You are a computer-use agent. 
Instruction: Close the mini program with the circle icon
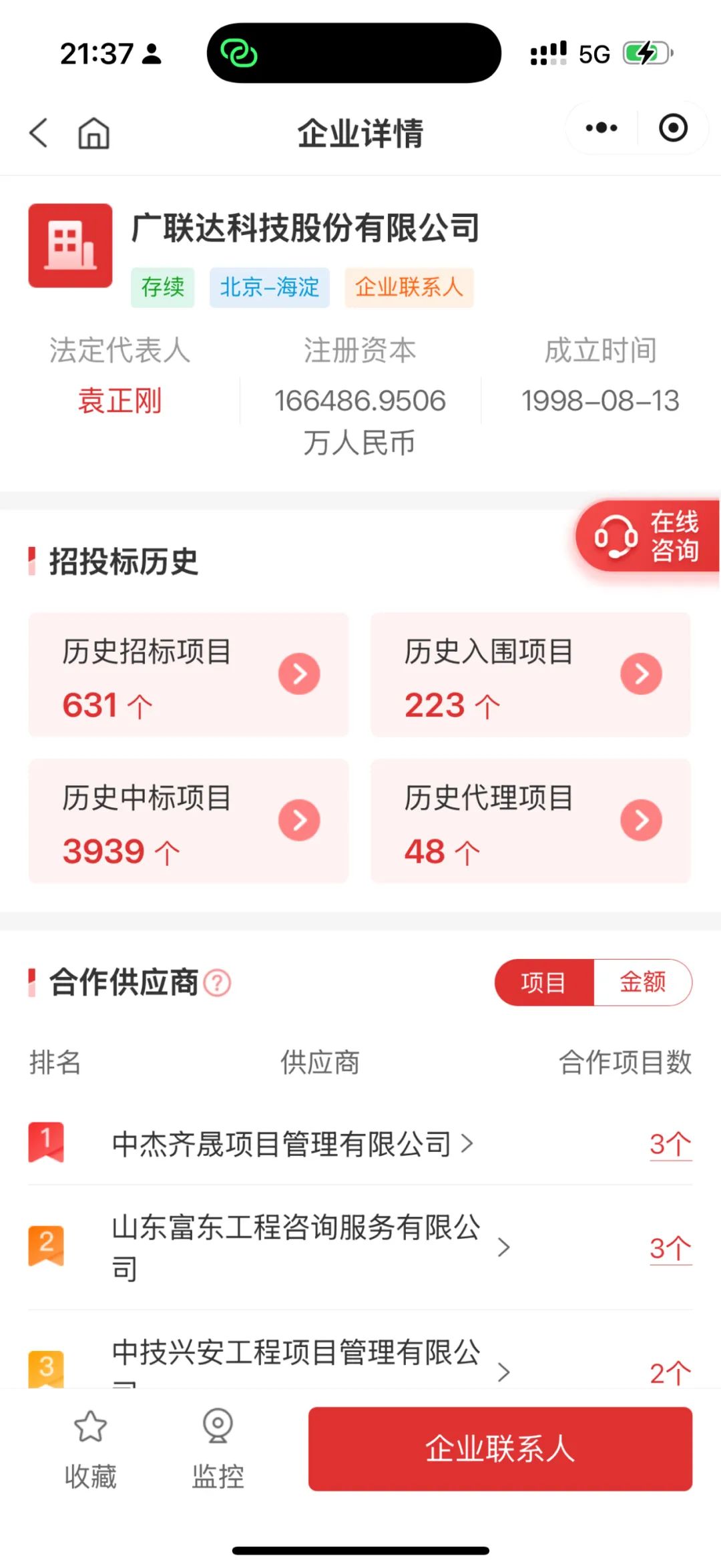[x=673, y=128]
